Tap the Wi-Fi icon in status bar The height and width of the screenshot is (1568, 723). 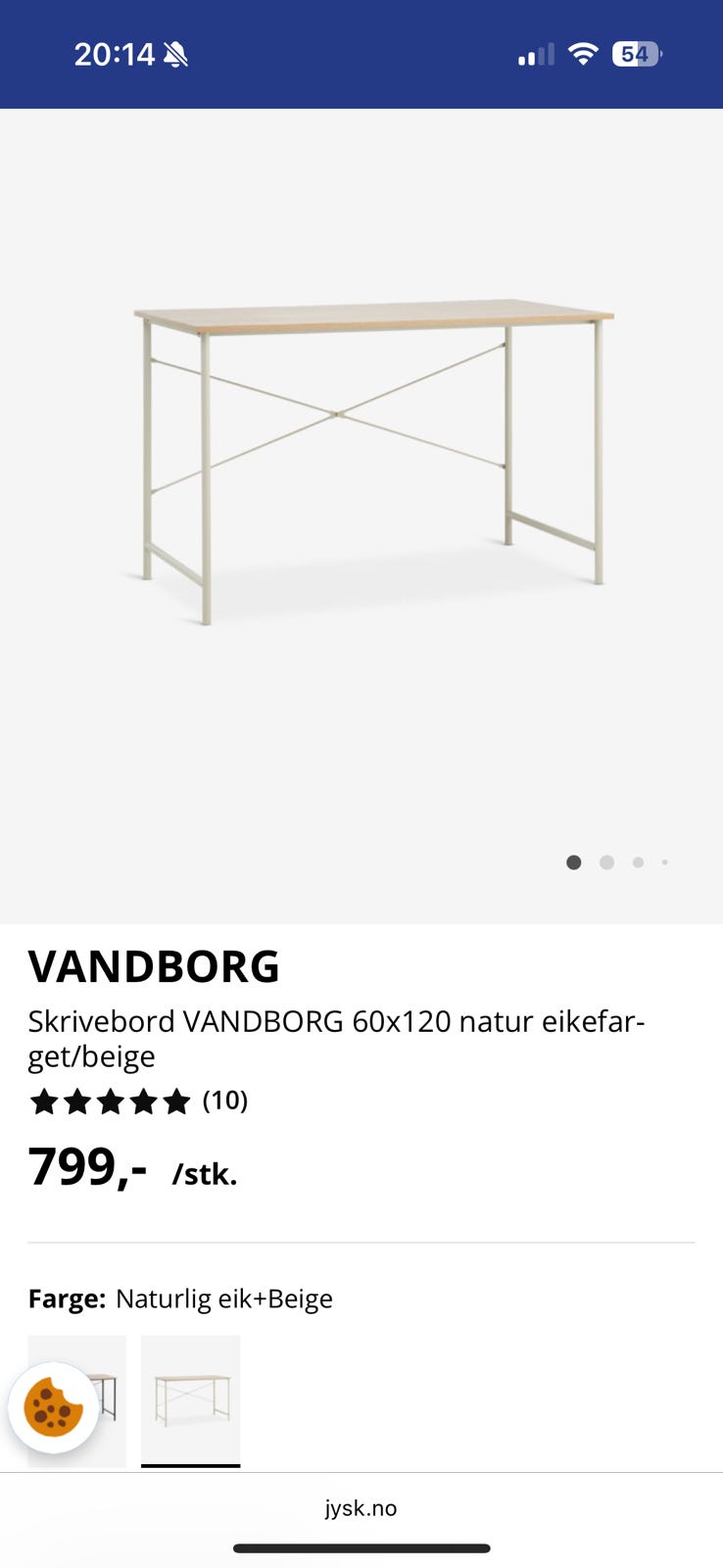click(x=582, y=54)
